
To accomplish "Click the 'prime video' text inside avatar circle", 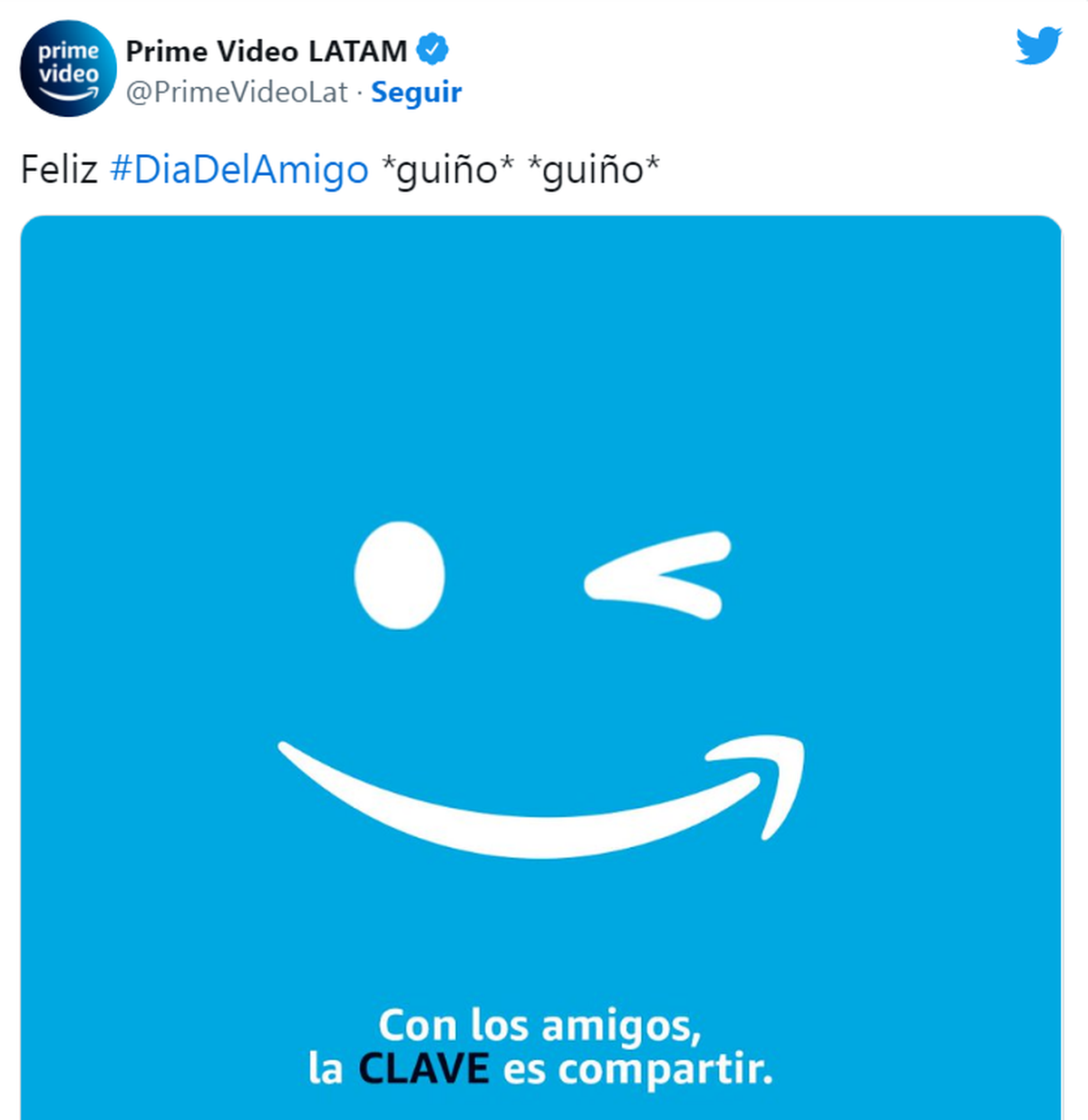I will [x=67, y=62].
